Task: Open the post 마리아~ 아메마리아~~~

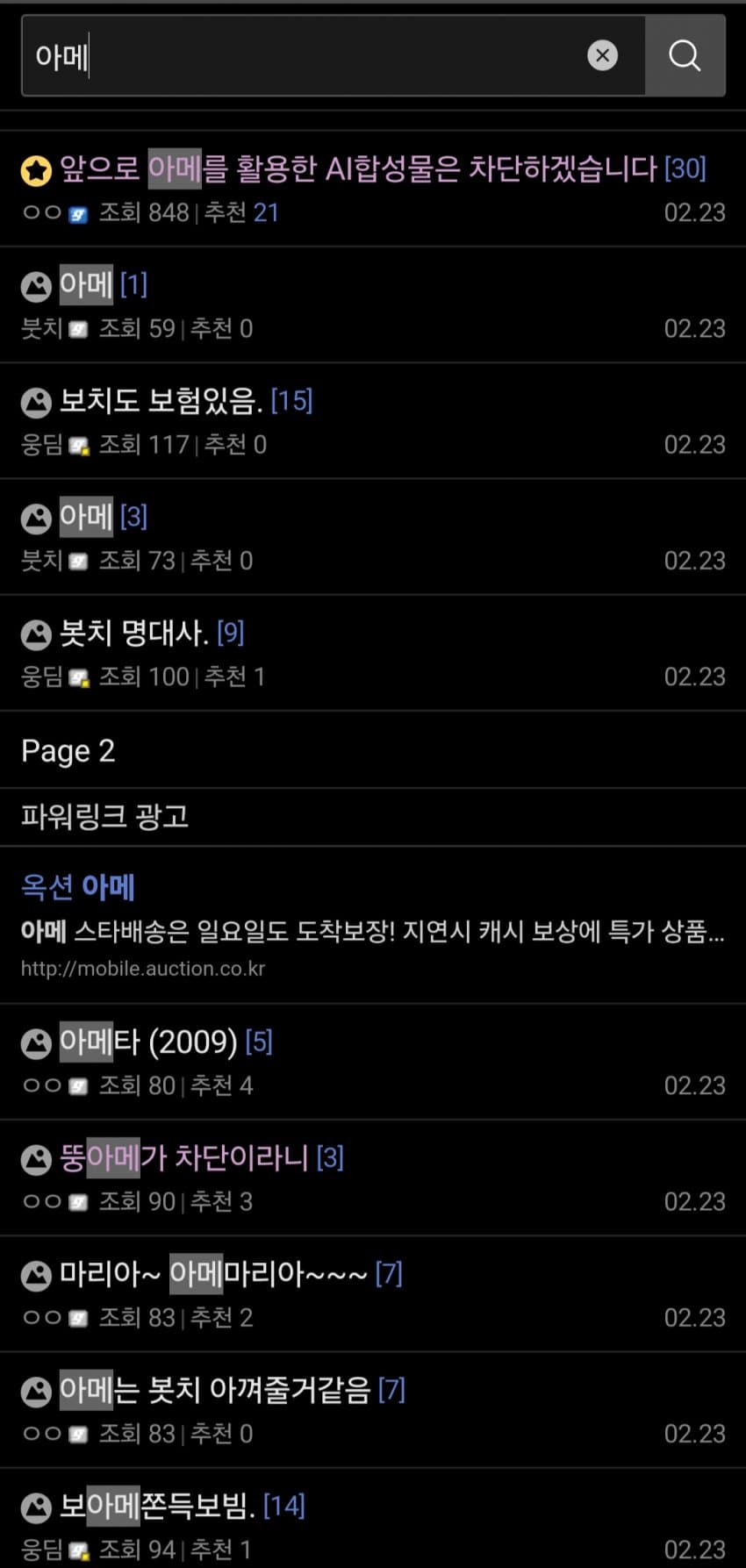Action: pos(213,1274)
